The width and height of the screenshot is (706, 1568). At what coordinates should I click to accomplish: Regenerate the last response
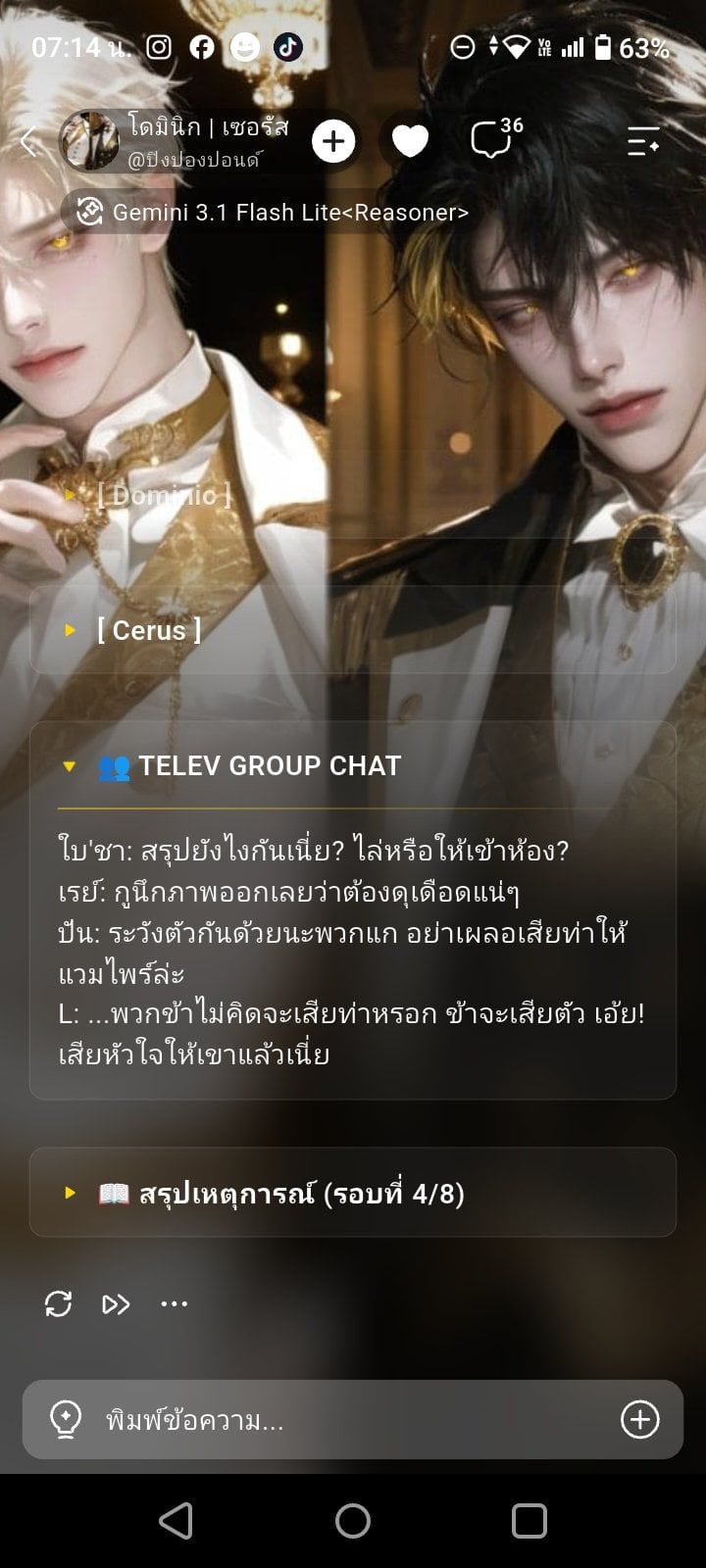pos(58,1303)
